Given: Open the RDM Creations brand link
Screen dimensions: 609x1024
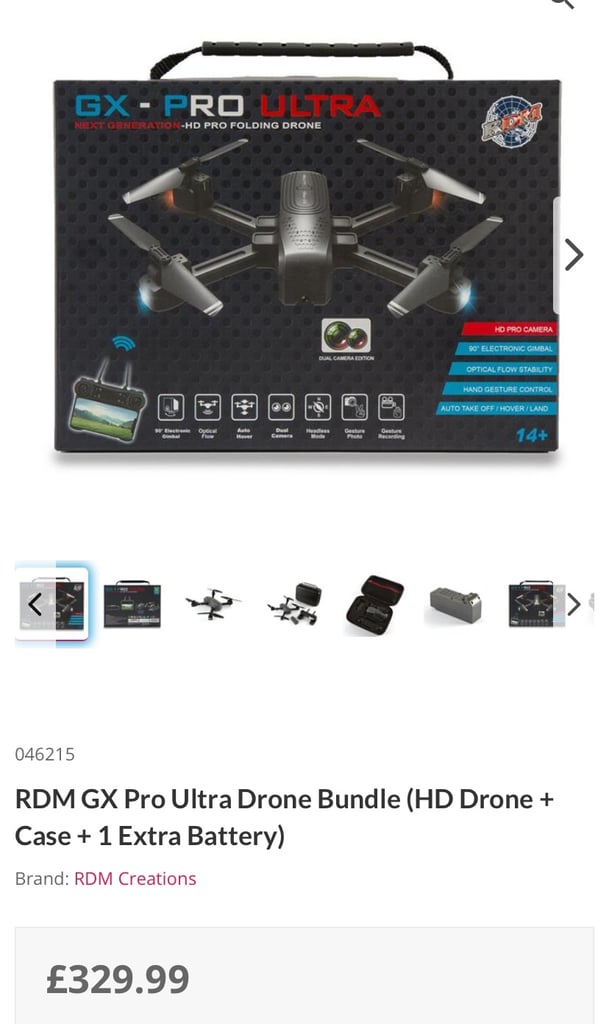Looking at the screenshot, I should (135, 878).
